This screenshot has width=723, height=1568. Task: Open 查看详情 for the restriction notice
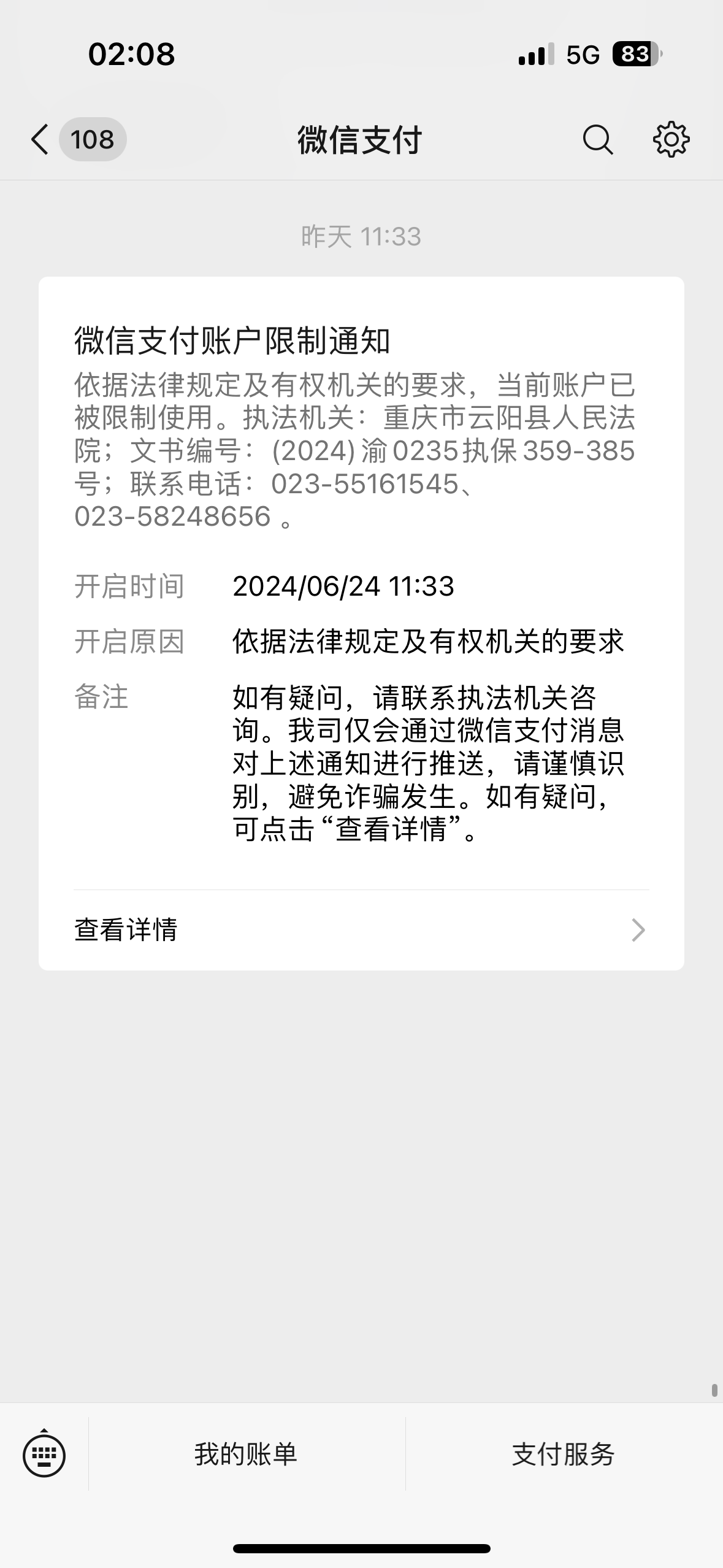(361, 930)
